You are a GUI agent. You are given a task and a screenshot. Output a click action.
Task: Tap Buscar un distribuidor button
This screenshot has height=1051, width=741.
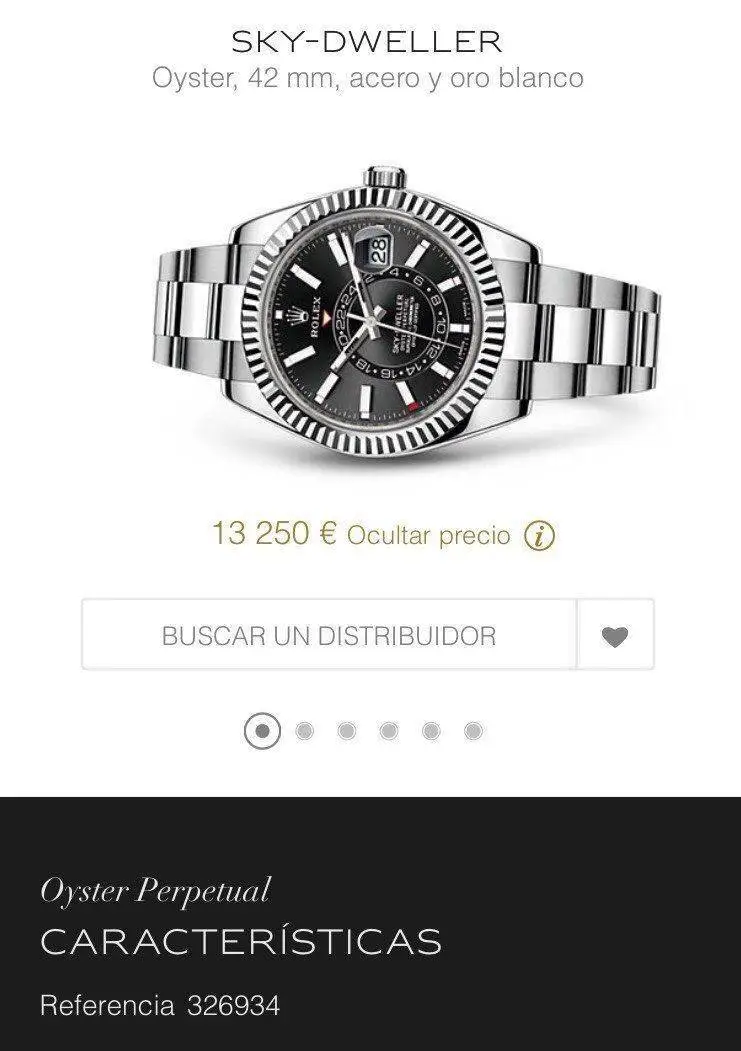click(329, 635)
